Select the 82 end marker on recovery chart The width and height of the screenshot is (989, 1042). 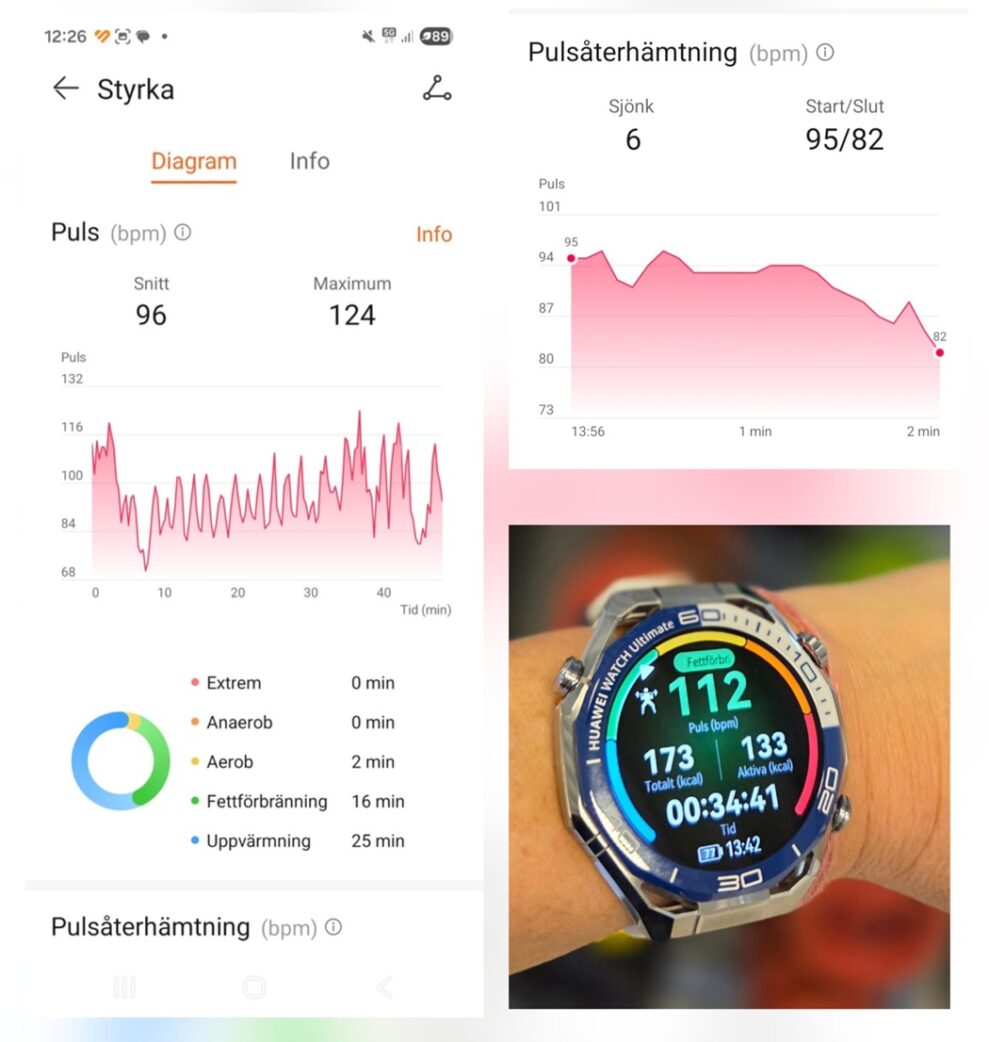tap(938, 352)
